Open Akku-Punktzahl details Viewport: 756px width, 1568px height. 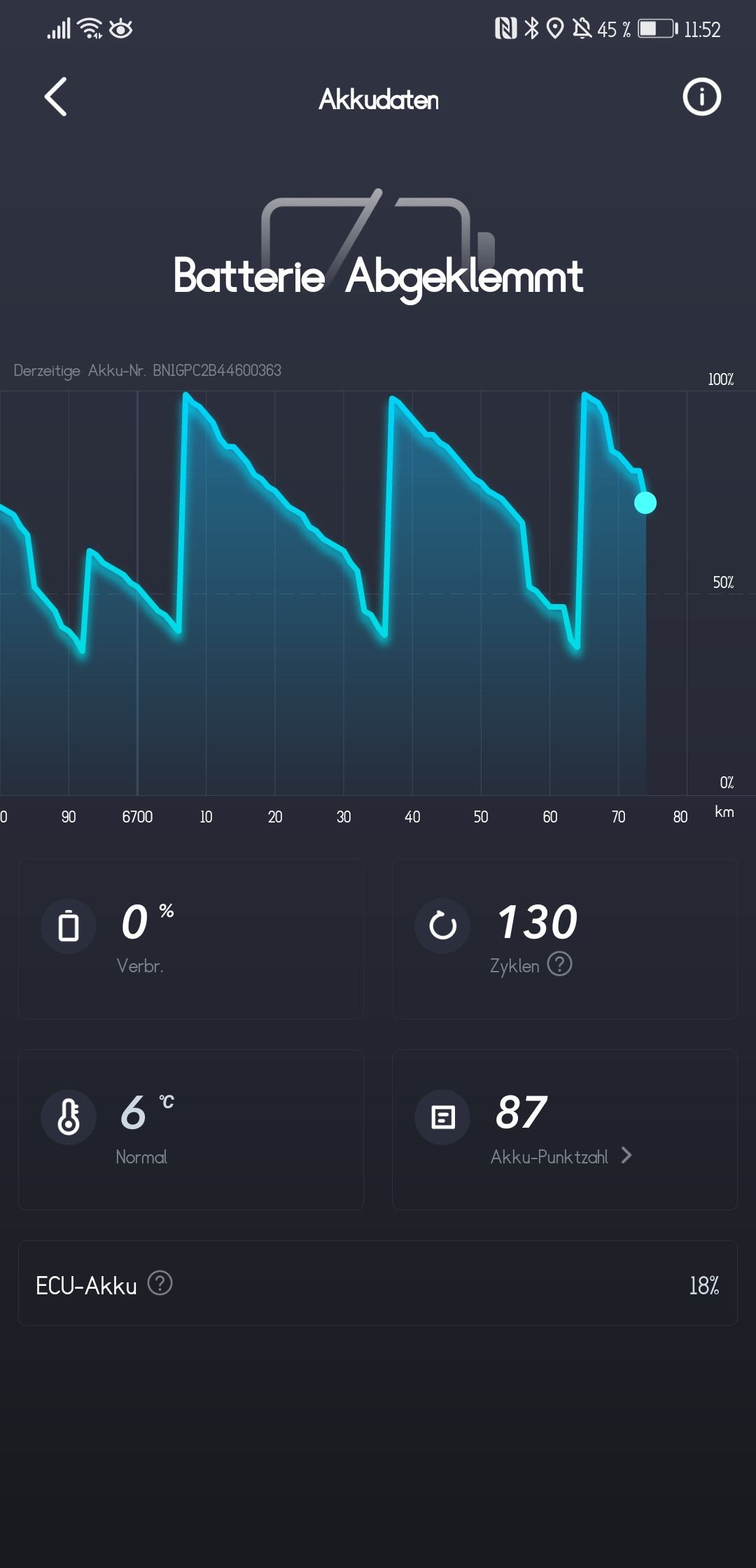coord(561,1156)
